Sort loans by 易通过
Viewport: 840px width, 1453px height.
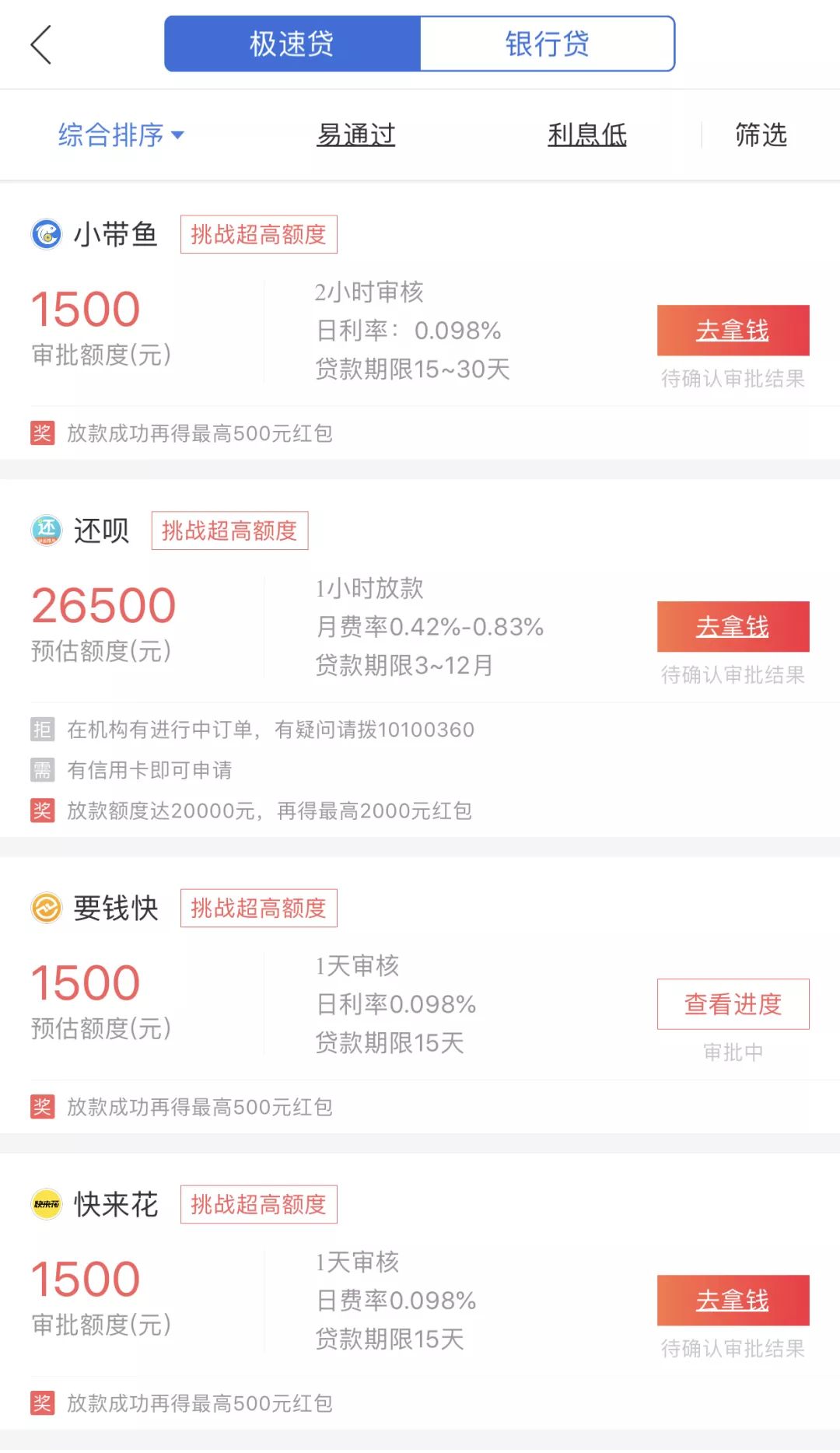(355, 135)
